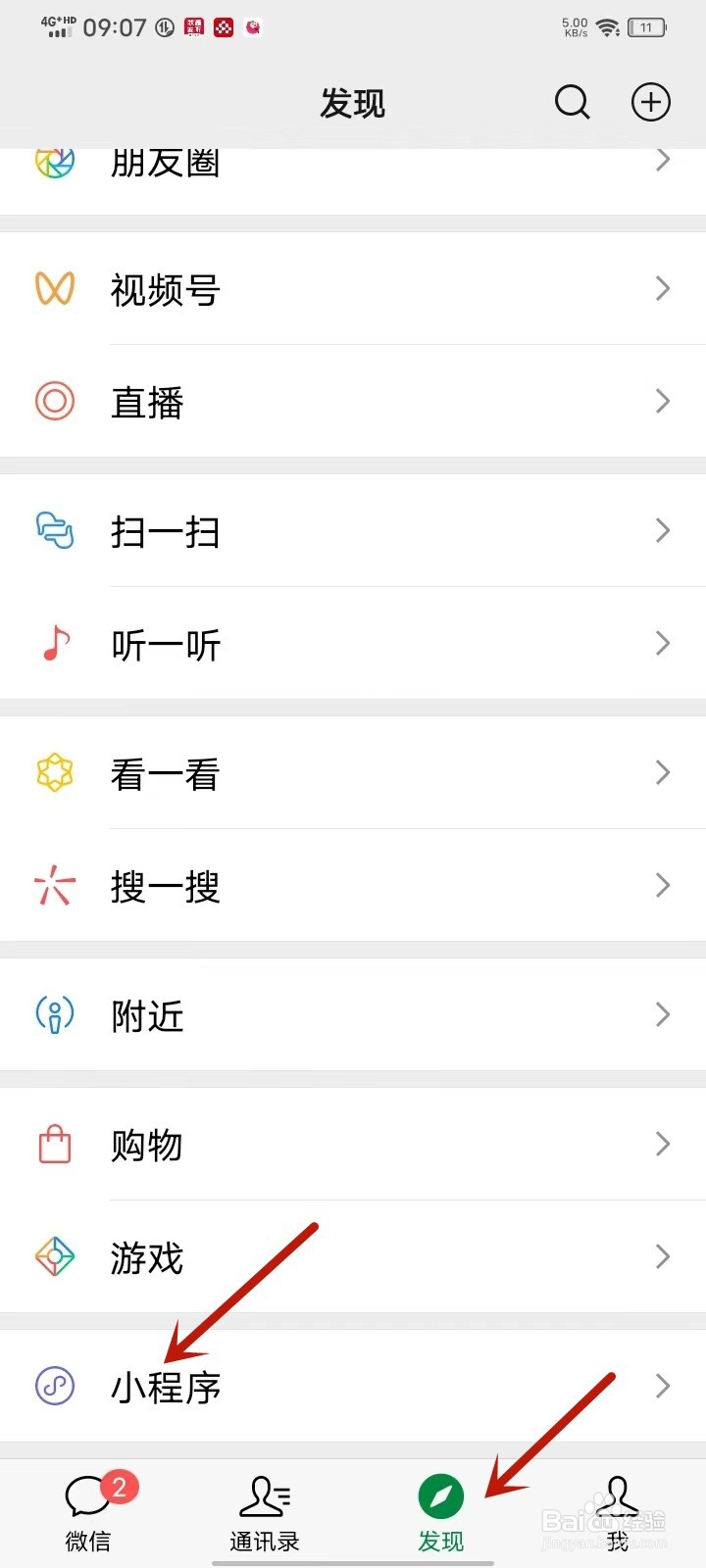Tap the magnifier search icon in the header
Screen dimensions: 706x1568
(572, 102)
